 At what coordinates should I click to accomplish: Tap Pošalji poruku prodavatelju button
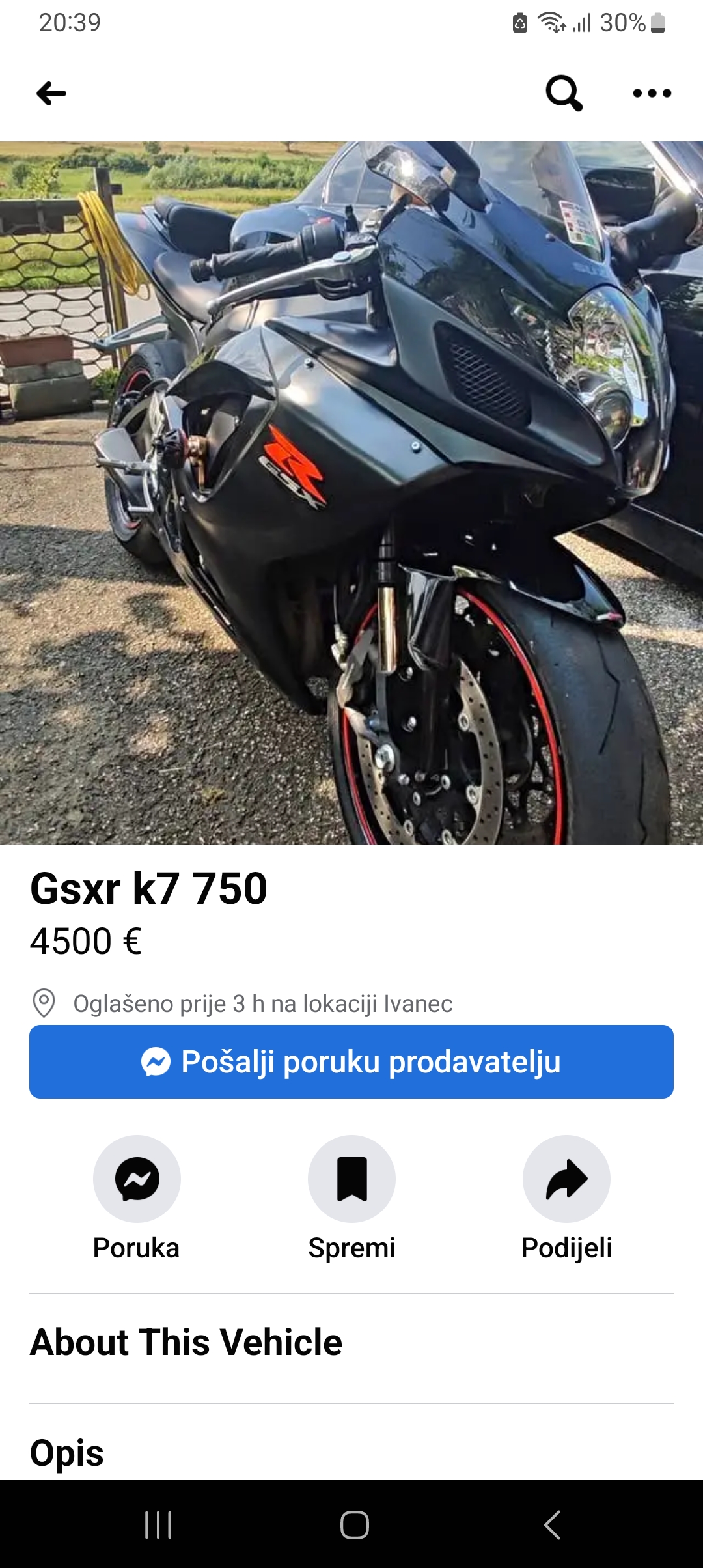[x=351, y=1061]
